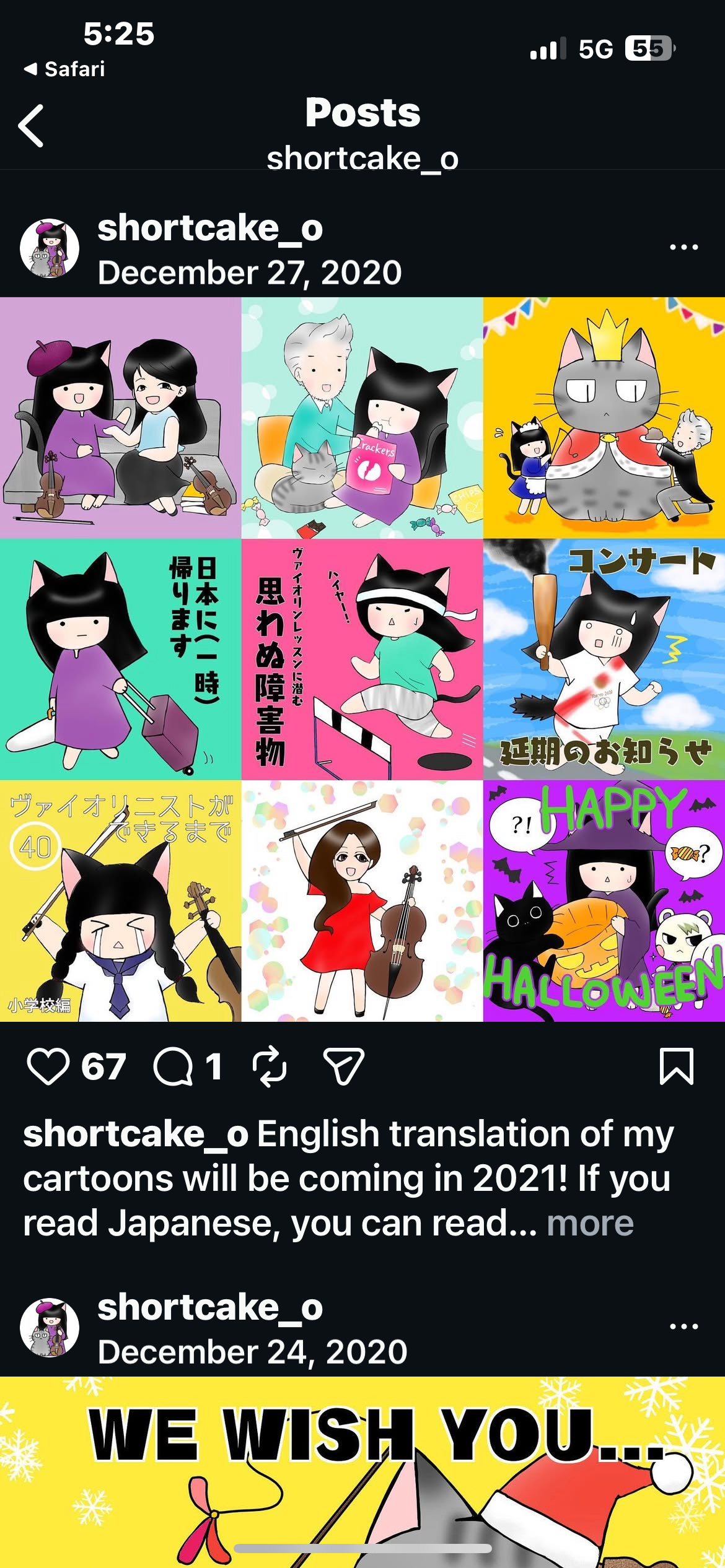Screen dimensions: 725x1568
Task: Return to Safari via status bar link
Action: point(65,69)
